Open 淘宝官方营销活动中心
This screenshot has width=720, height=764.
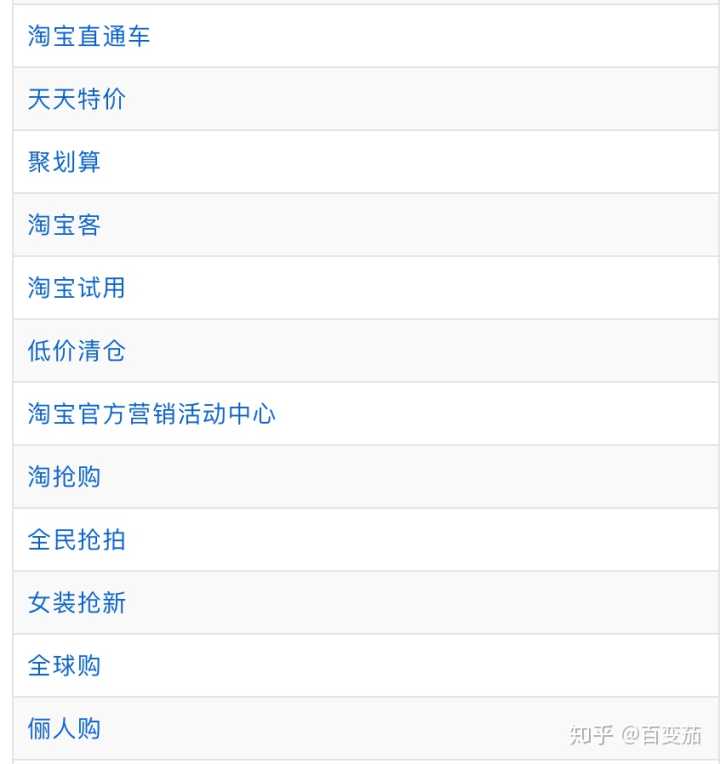point(151,415)
